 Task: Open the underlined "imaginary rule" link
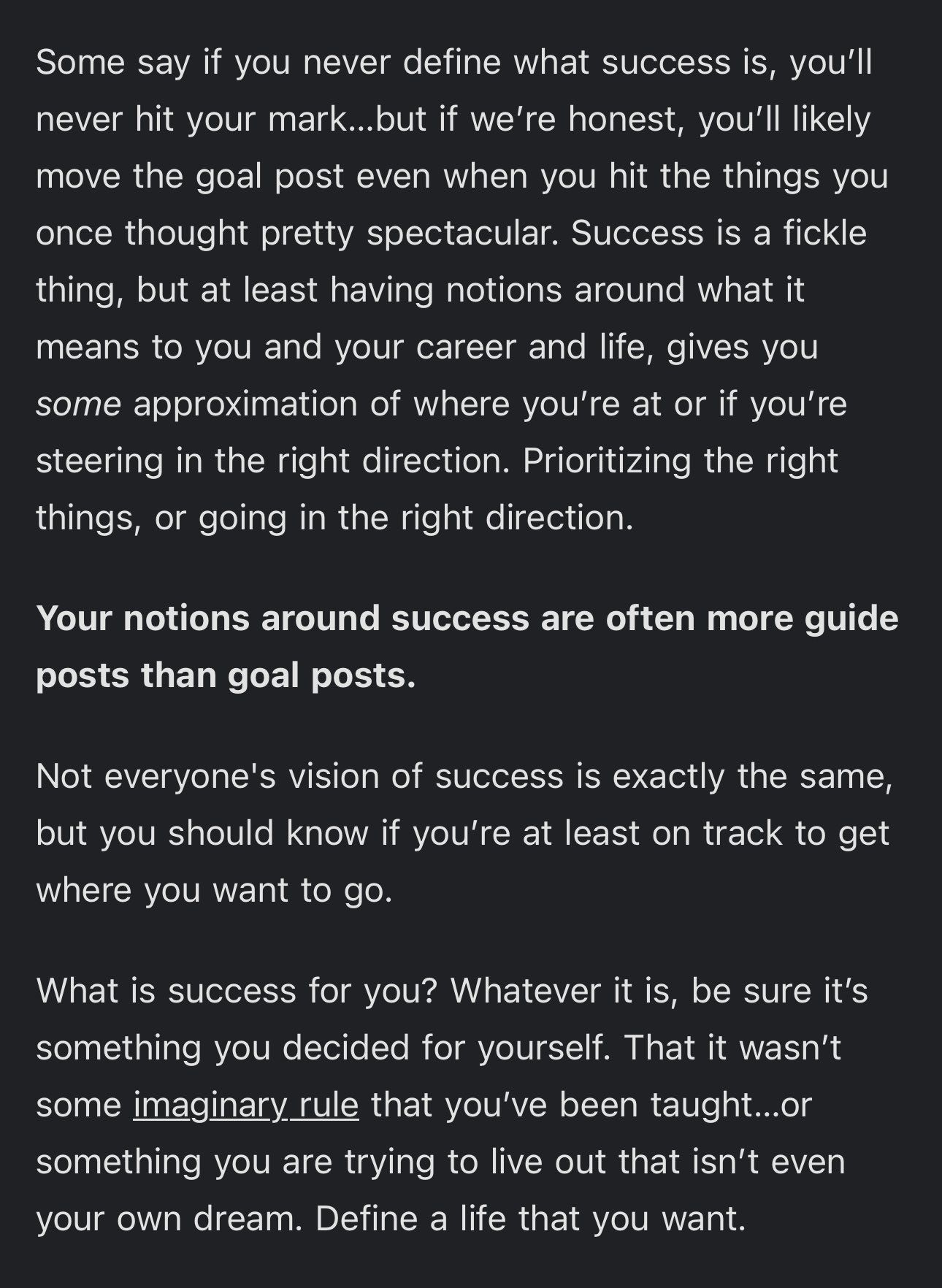[246, 1105]
